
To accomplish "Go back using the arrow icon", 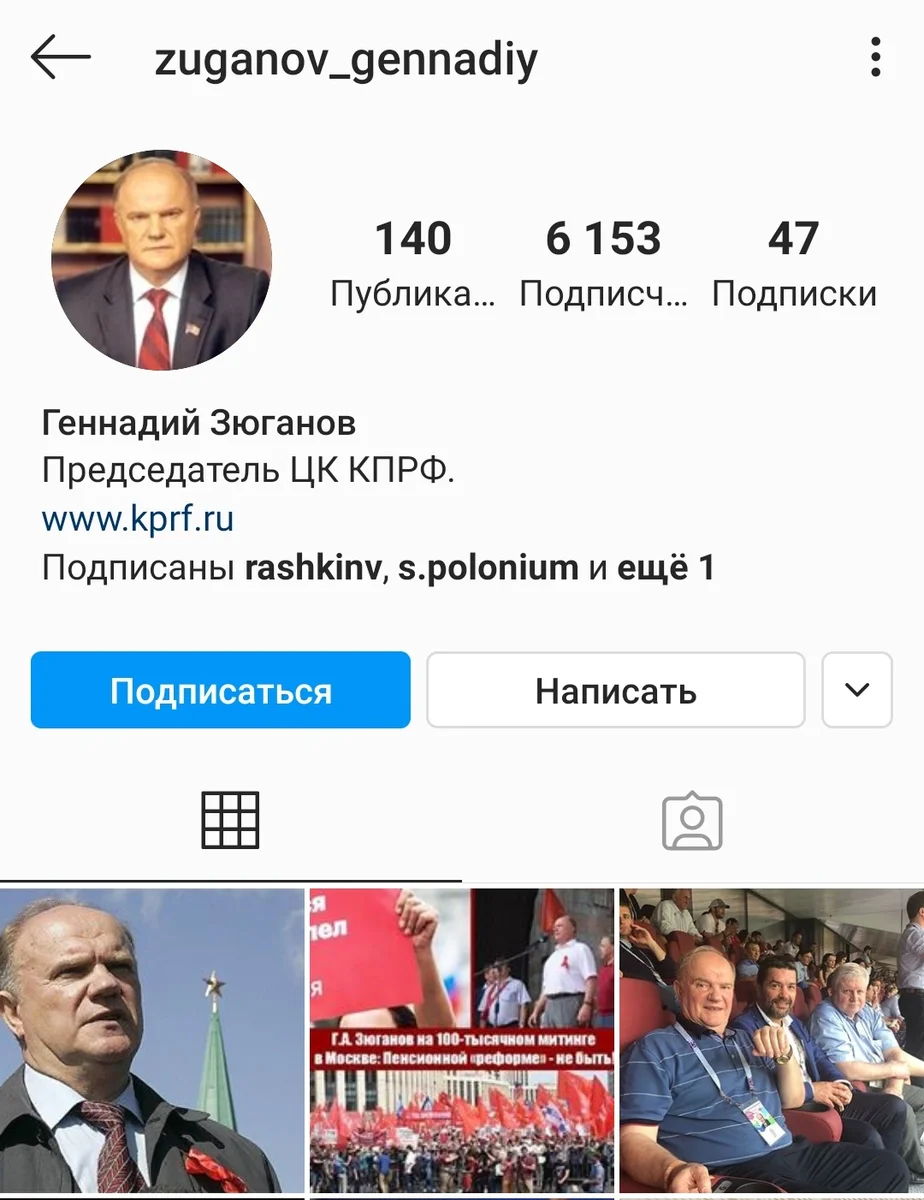I will point(61,59).
